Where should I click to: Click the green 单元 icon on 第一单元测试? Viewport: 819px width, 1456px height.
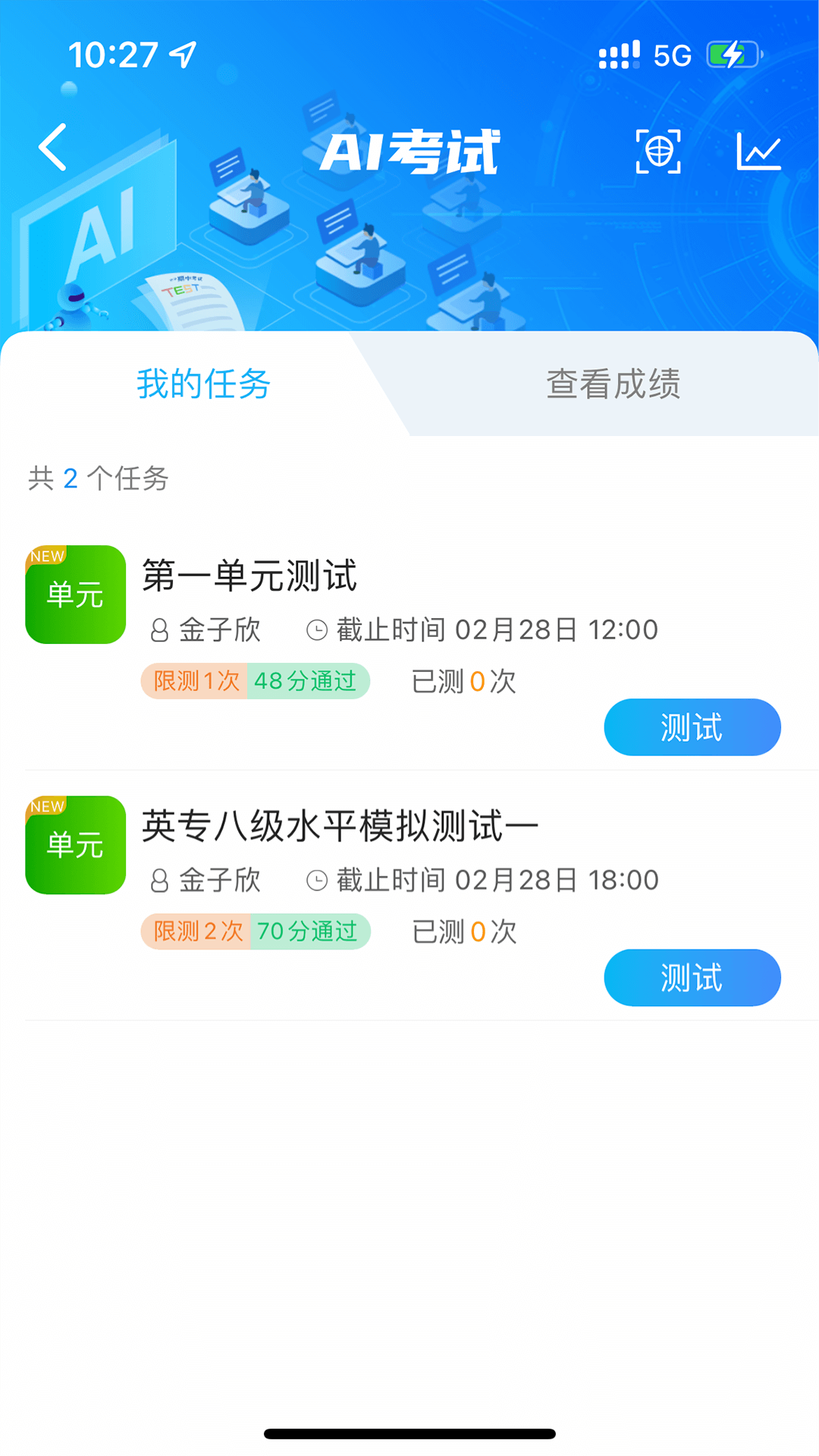tap(74, 595)
